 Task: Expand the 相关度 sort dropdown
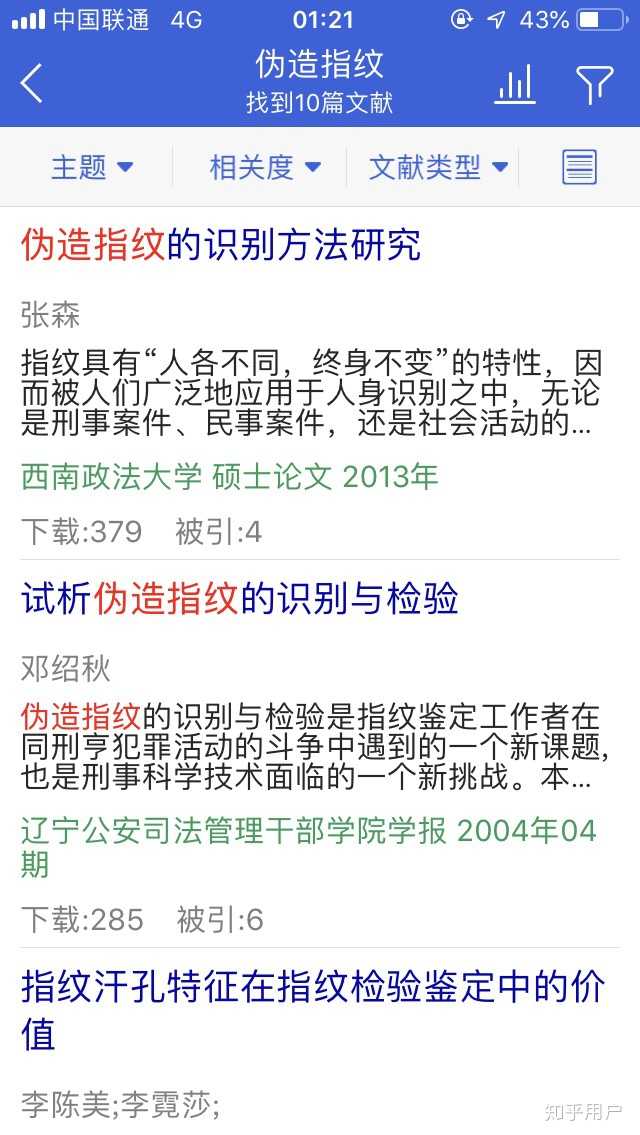click(x=265, y=167)
